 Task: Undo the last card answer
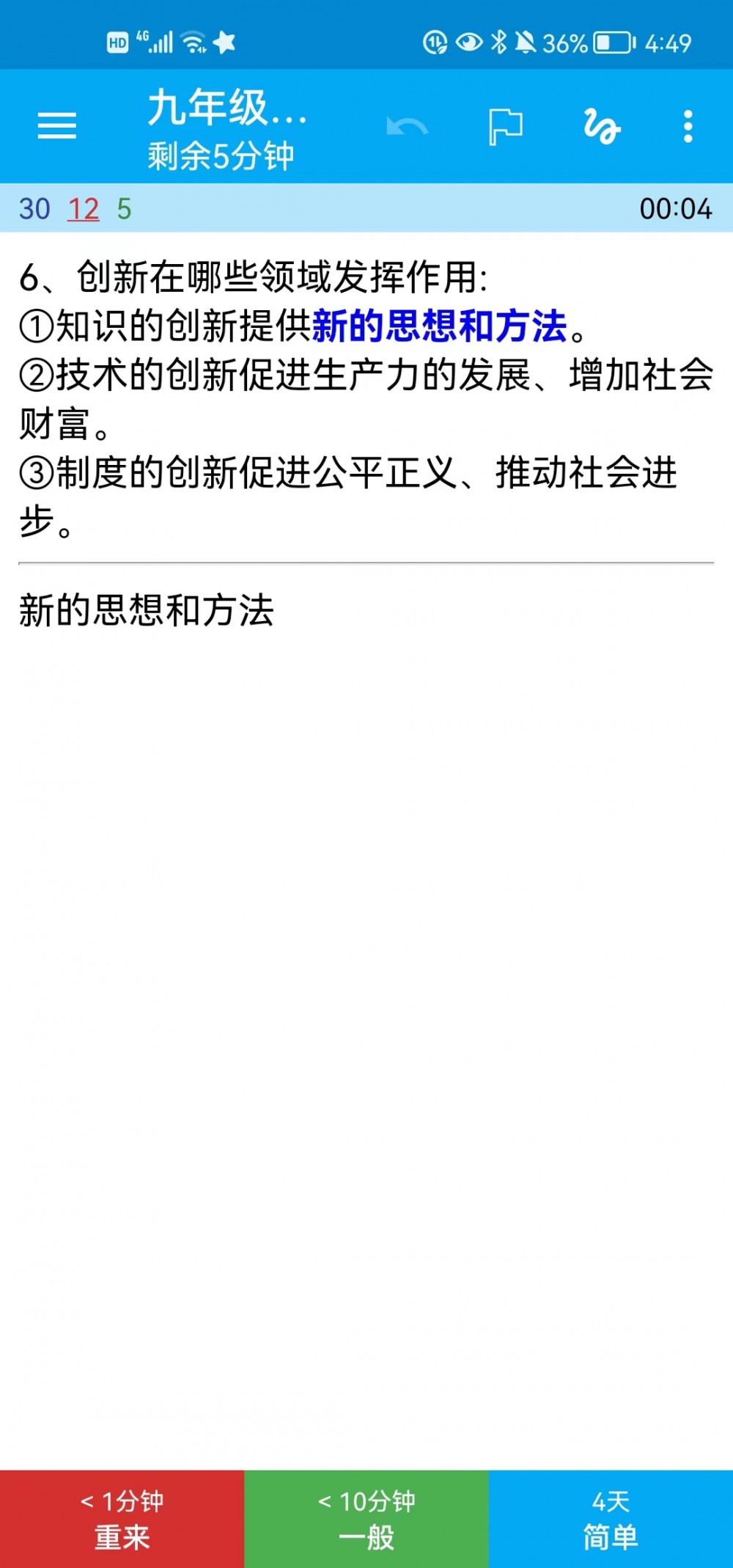(407, 126)
